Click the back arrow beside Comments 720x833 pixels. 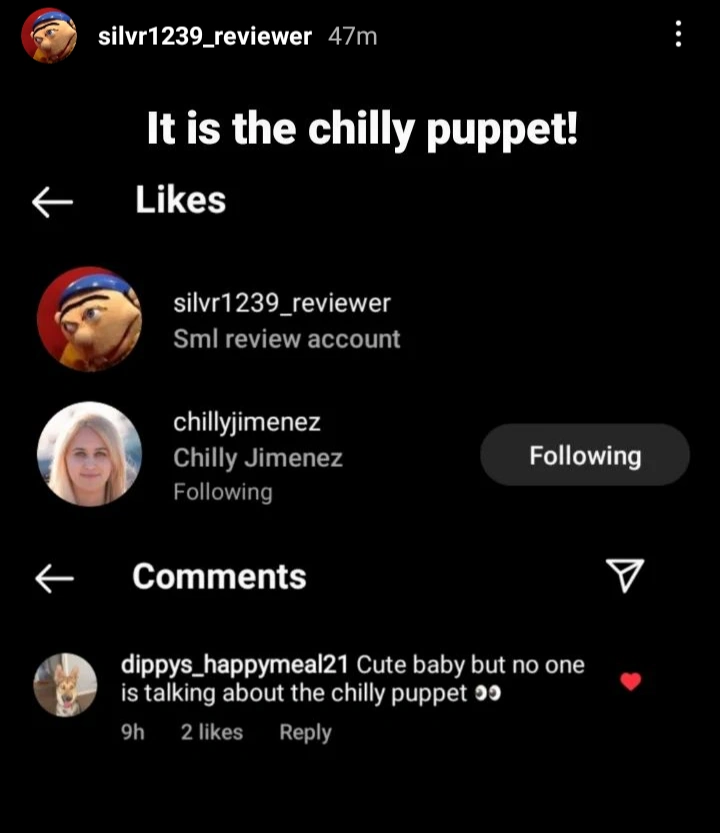(x=55, y=577)
